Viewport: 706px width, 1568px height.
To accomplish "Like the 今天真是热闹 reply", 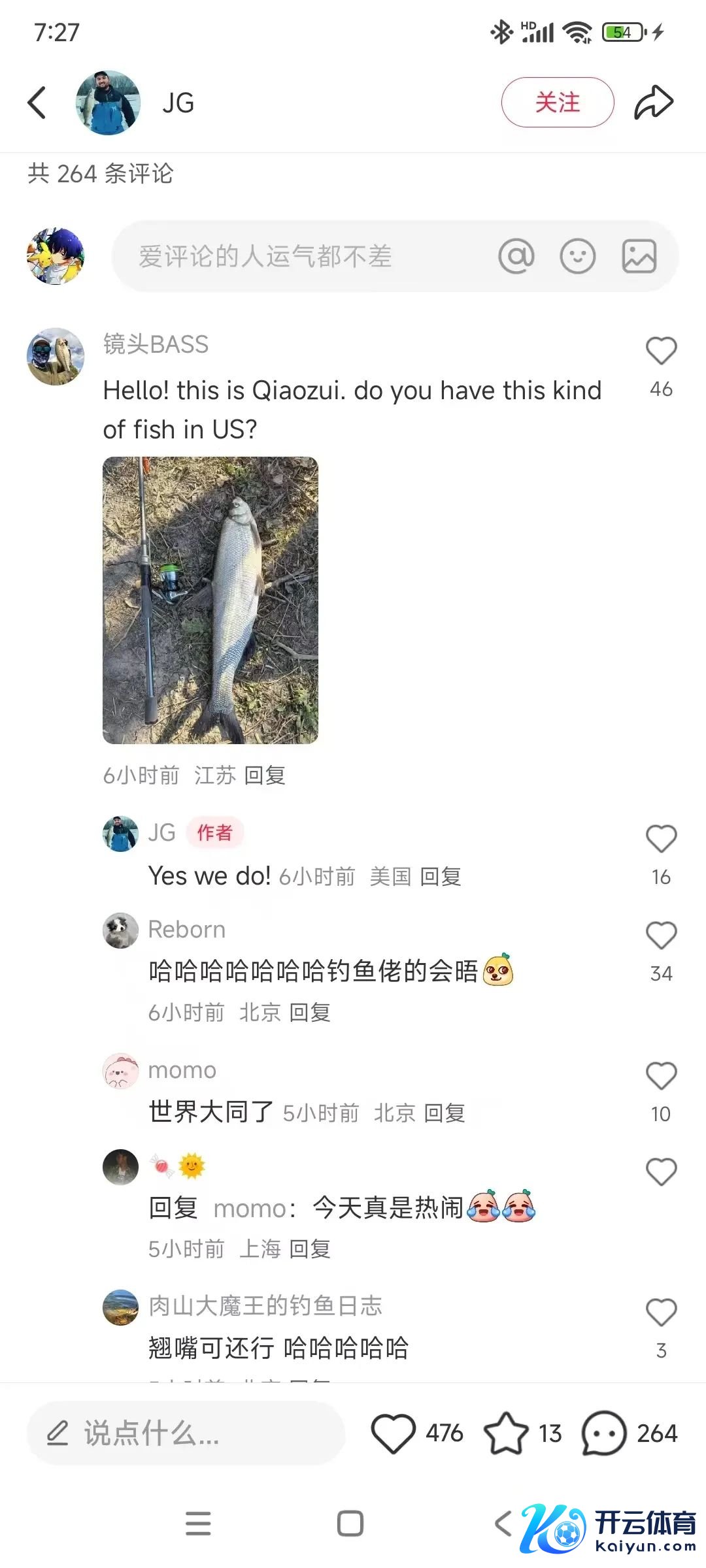I will [661, 1172].
